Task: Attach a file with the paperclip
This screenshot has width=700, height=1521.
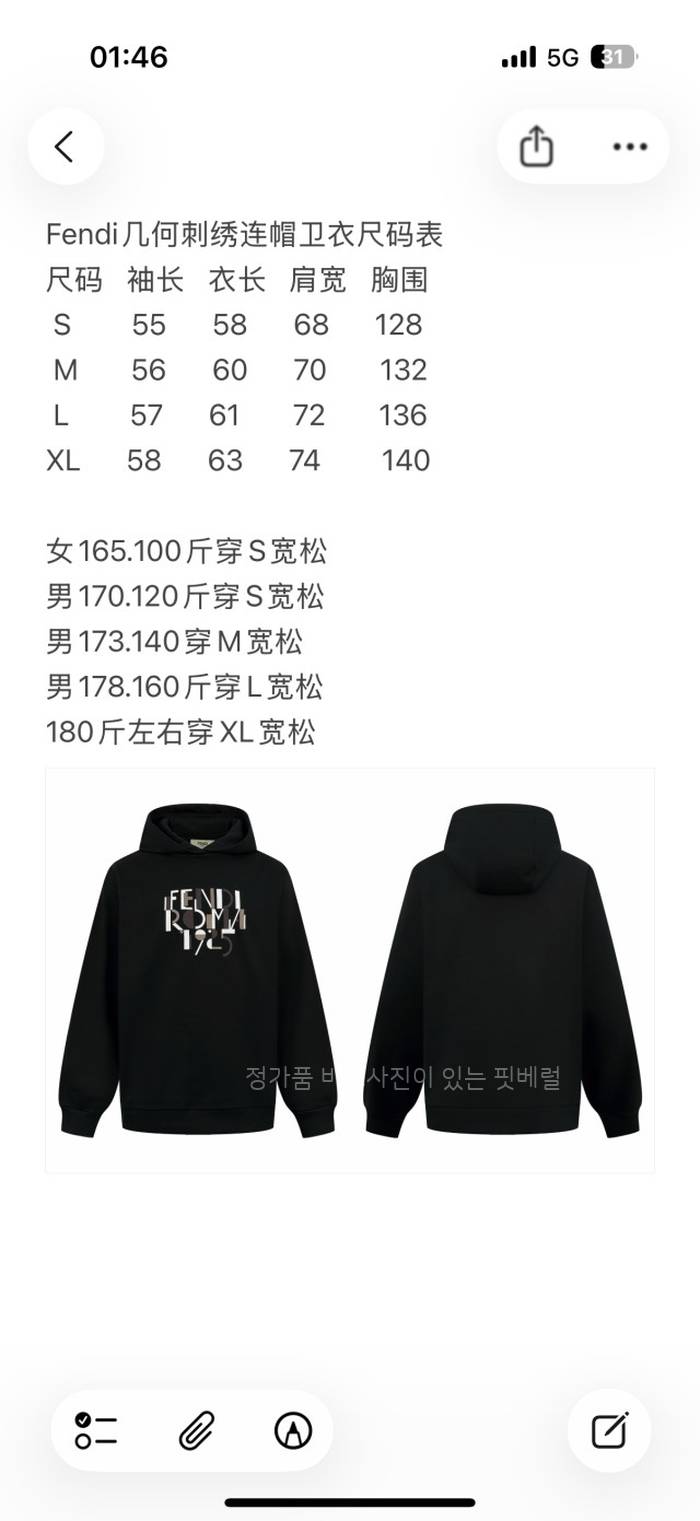Action: coord(195,1431)
